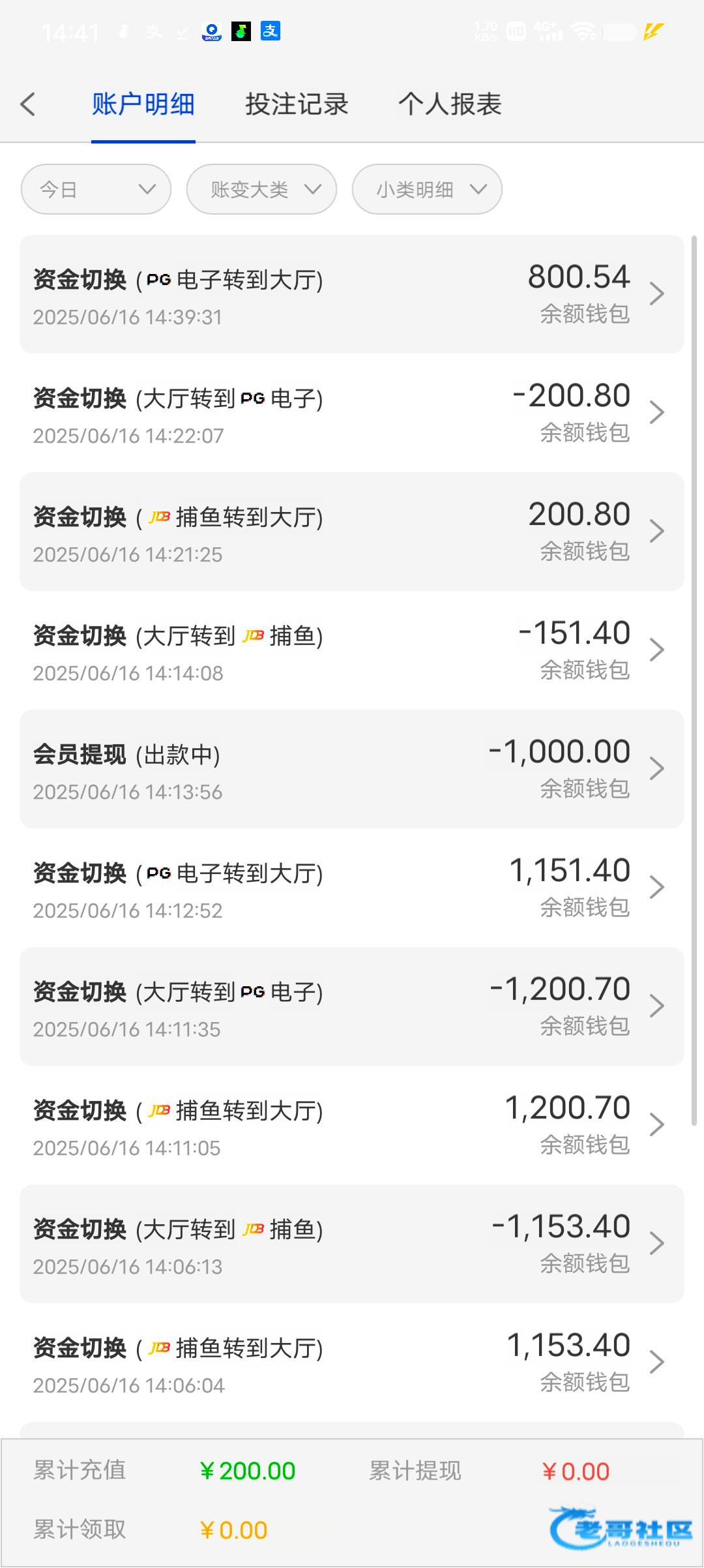View the 1,153.40 transfer record at 14:06:04
704x1568 pixels.
(352, 1363)
